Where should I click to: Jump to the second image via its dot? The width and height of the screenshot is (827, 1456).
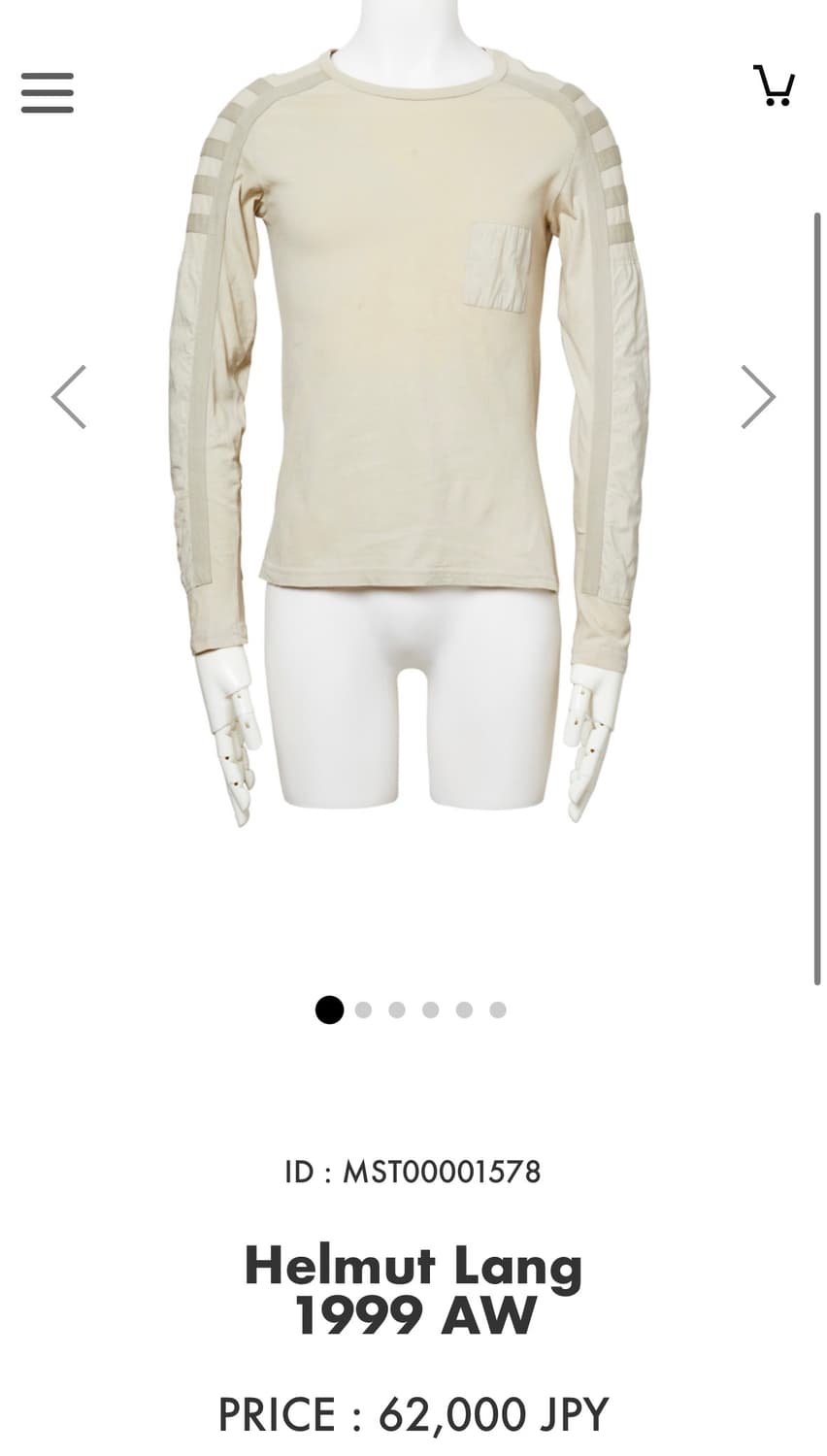[x=363, y=1011]
